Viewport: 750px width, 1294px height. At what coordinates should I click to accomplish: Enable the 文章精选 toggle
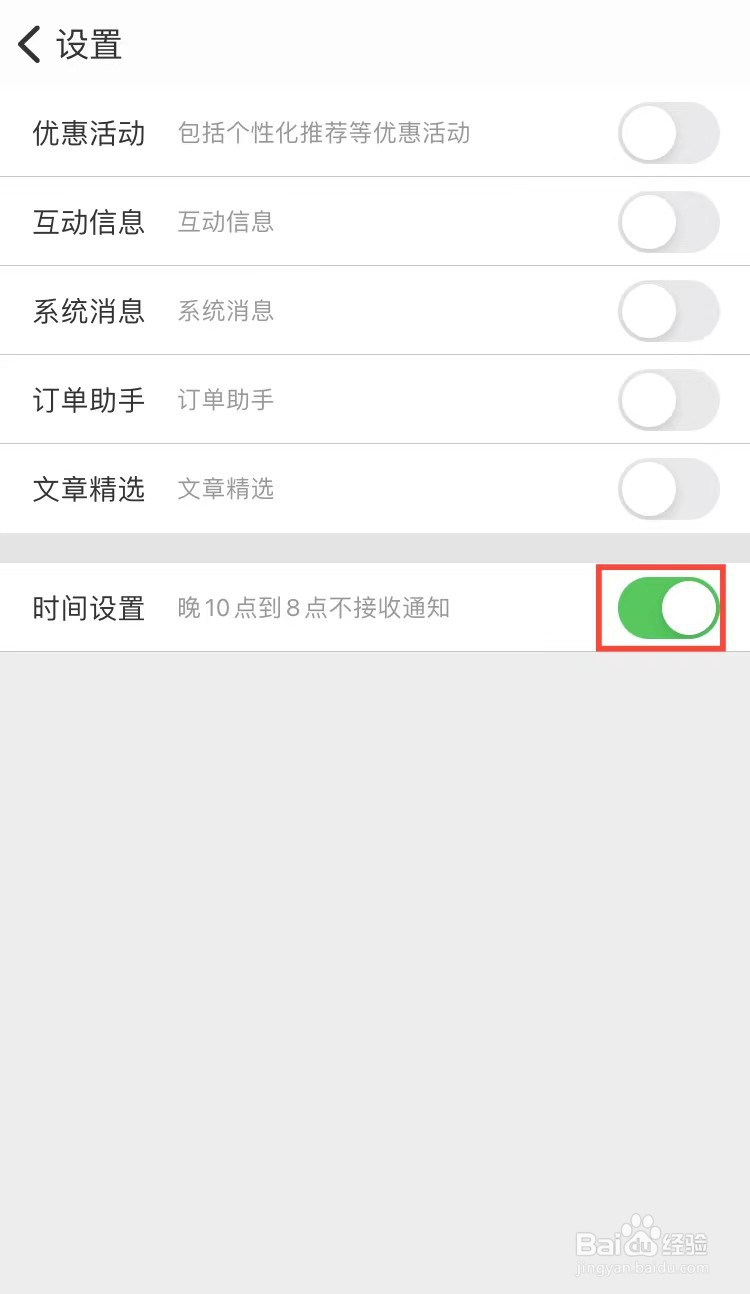668,489
